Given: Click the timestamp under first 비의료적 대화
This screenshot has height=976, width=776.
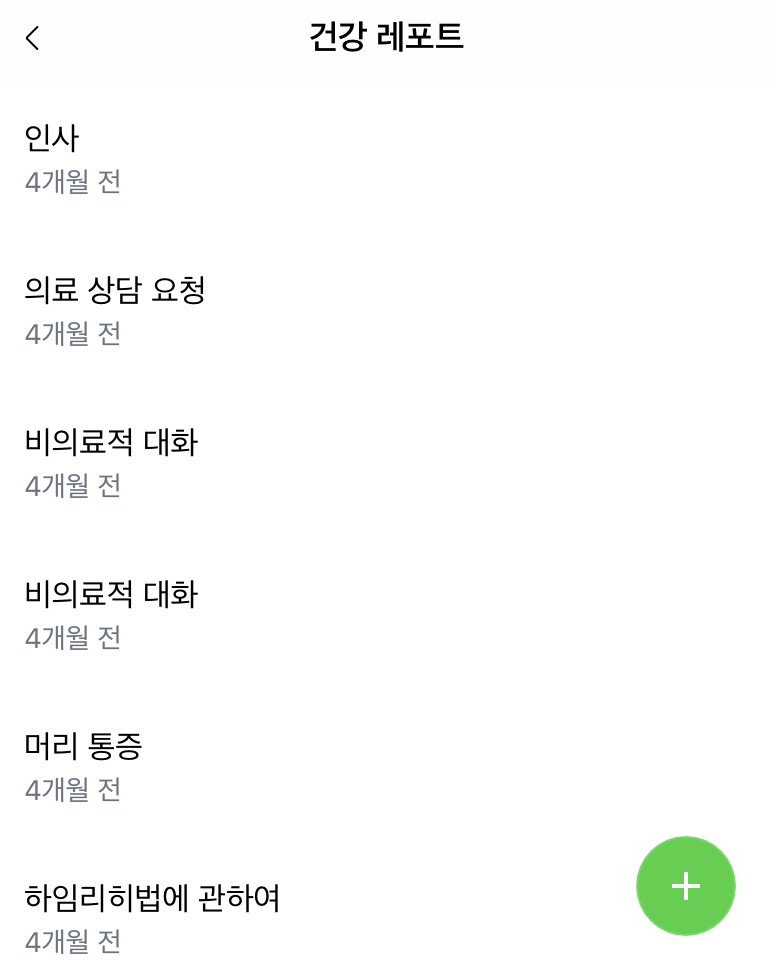Looking at the screenshot, I should click(72, 487).
